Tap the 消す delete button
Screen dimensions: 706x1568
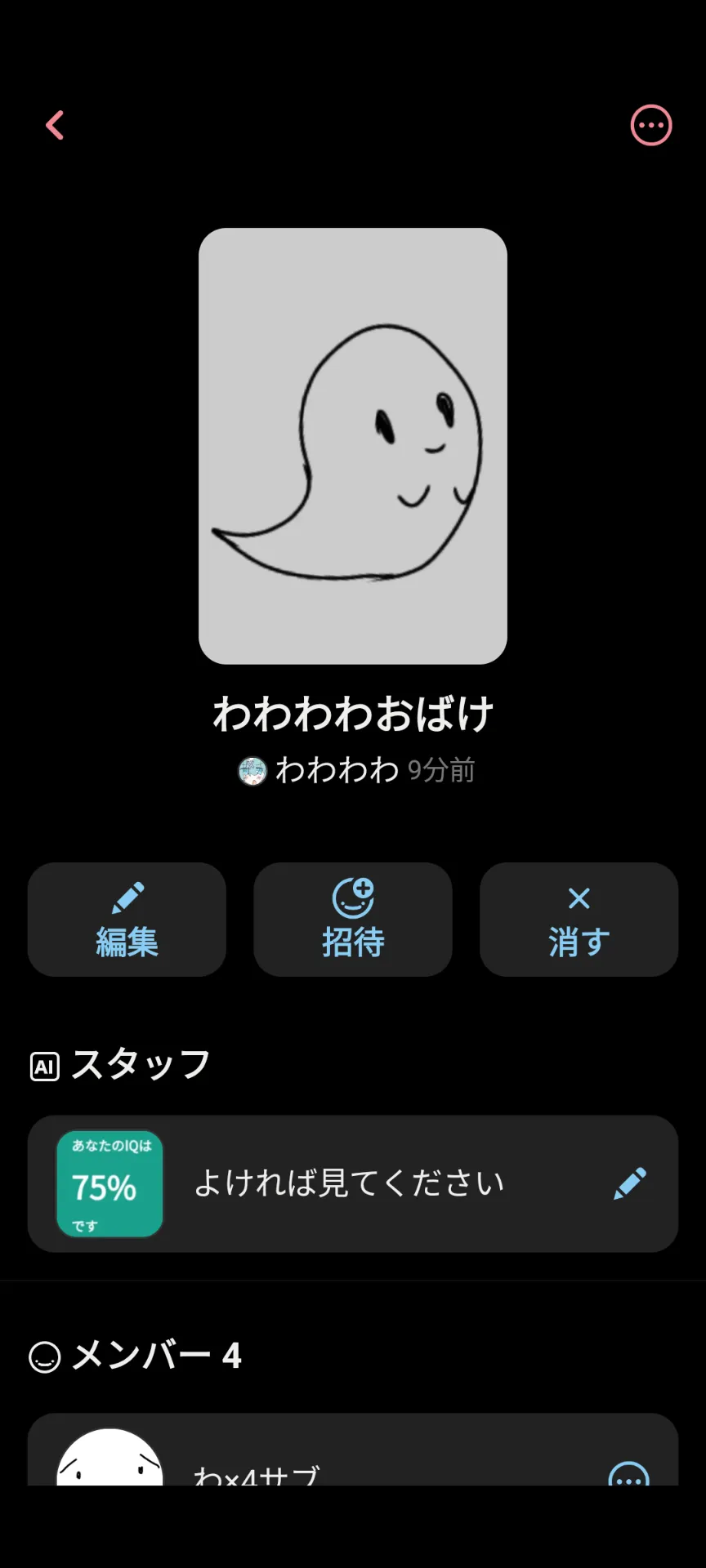579,920
